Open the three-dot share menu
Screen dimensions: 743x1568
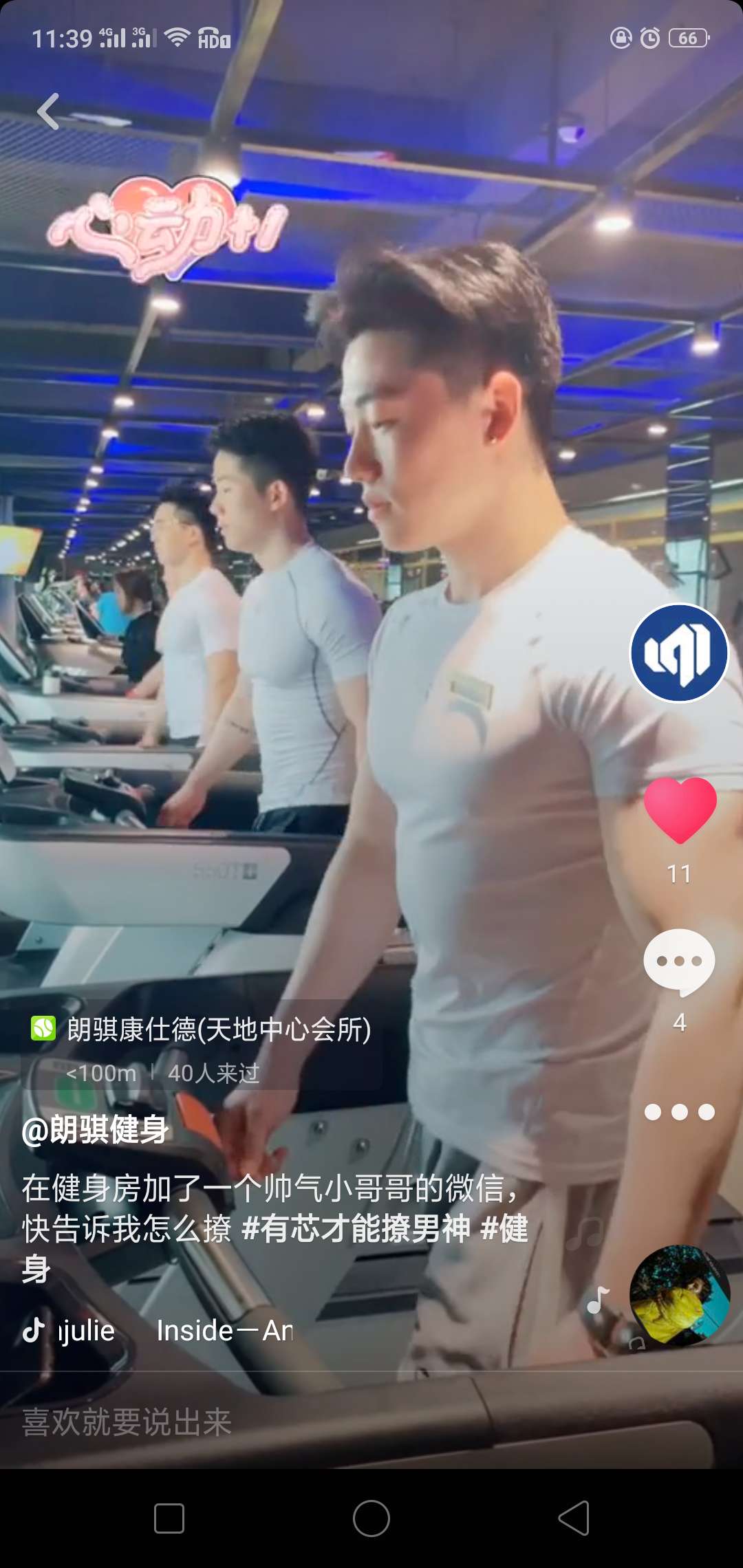(679, 1112)
